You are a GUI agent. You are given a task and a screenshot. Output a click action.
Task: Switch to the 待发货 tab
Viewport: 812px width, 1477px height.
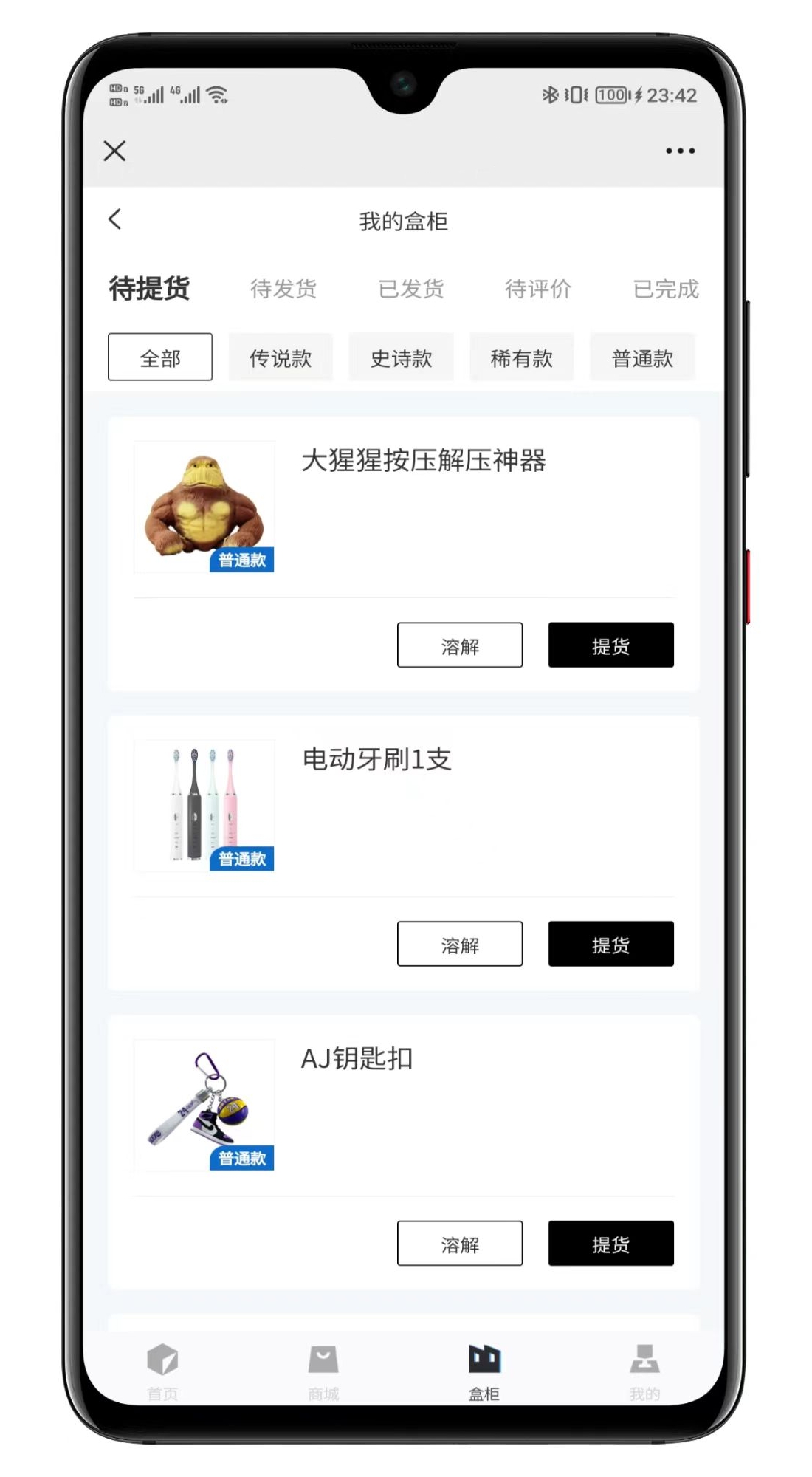tap(284, 289)
